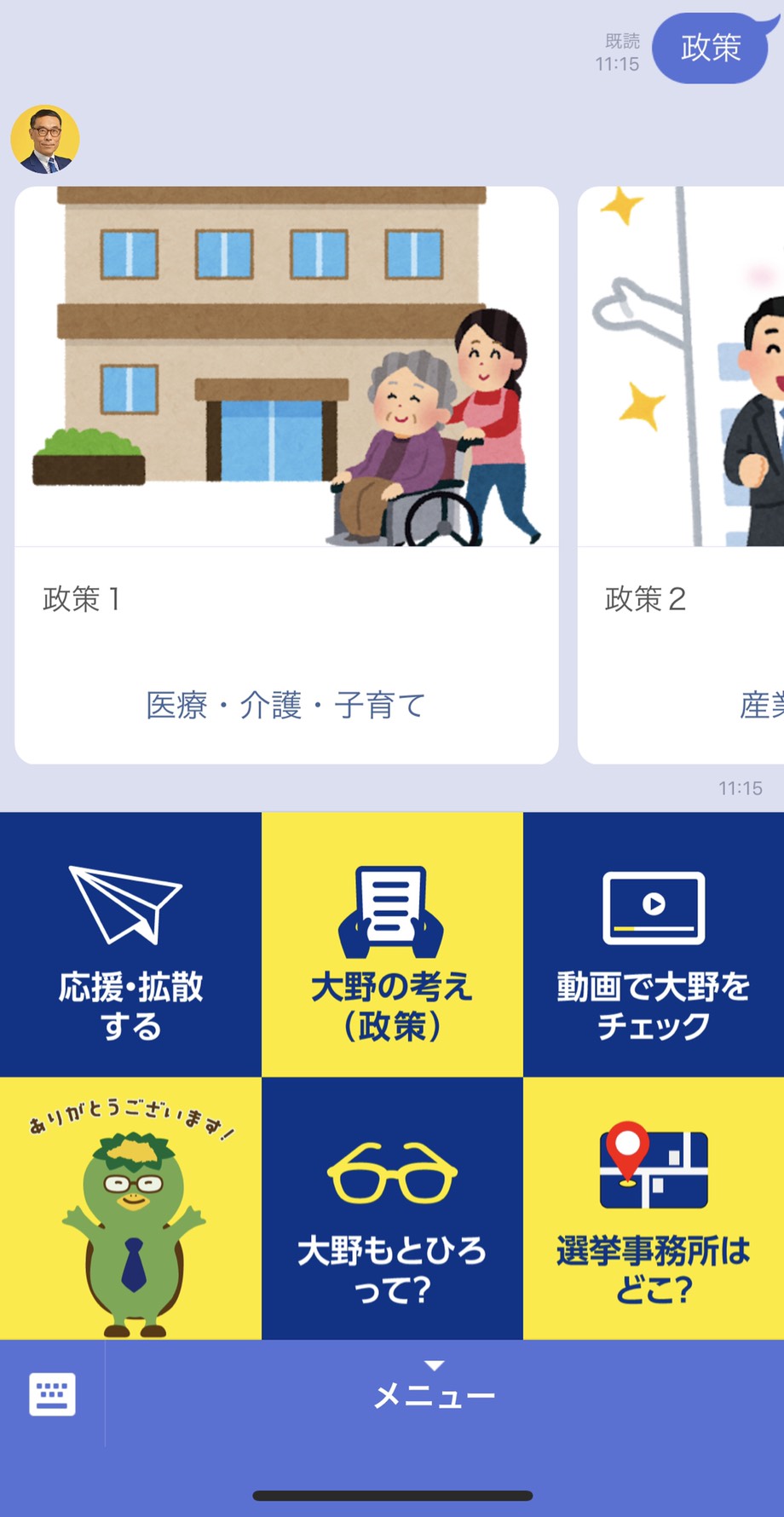Screen dimensions: 784x1517
Task: Select 動画で大野をチェック tile
Action: pyautogui.click(x=654, y=944)
